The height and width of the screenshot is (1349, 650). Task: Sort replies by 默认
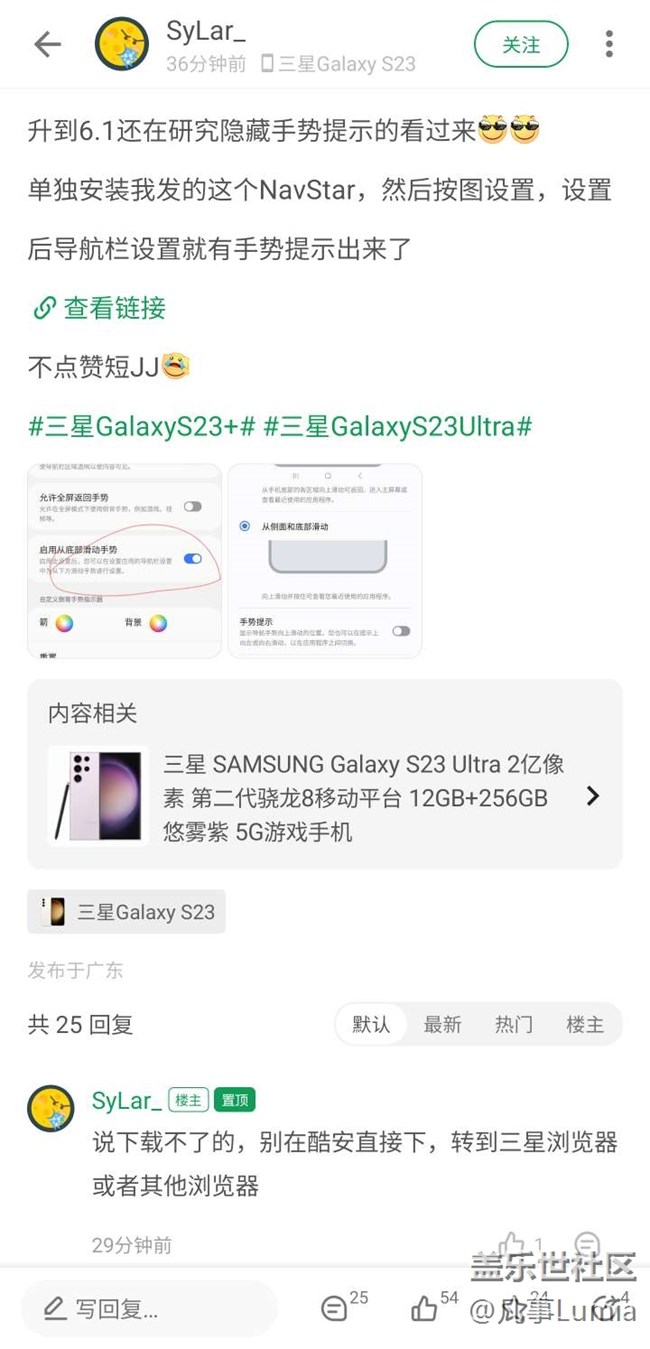(371, 1024)
